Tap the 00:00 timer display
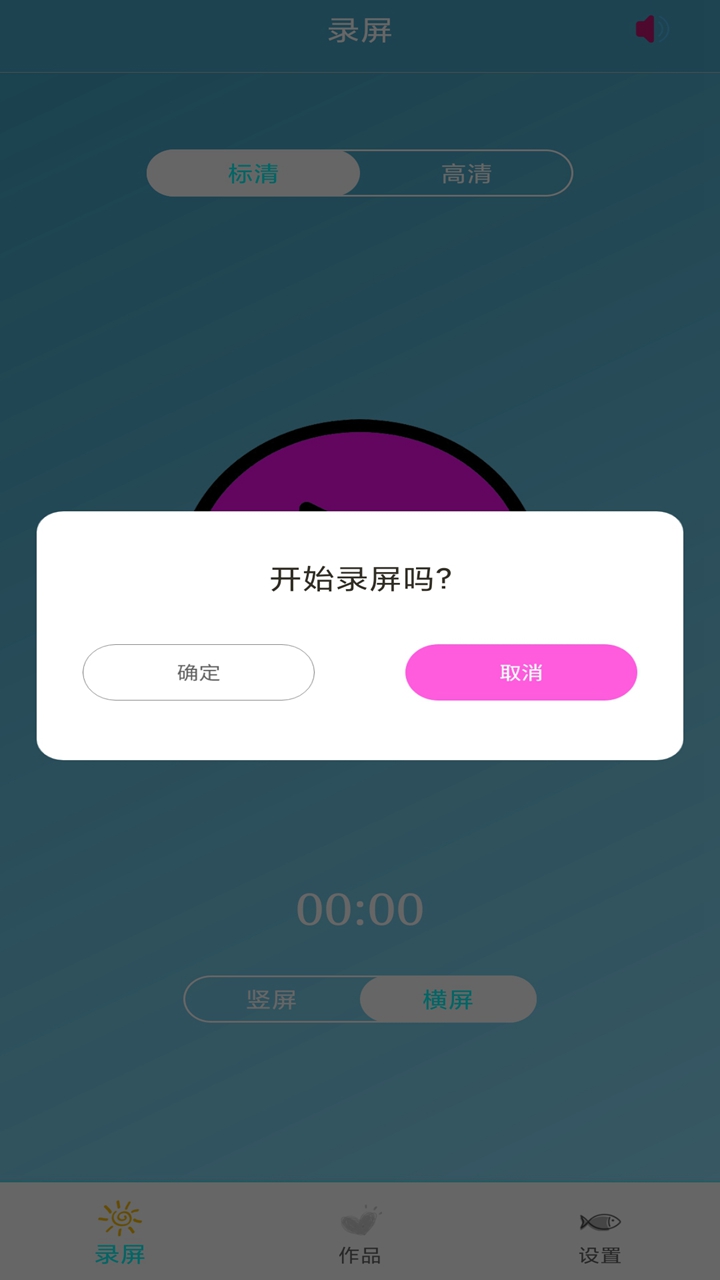 tap(359, 908)
